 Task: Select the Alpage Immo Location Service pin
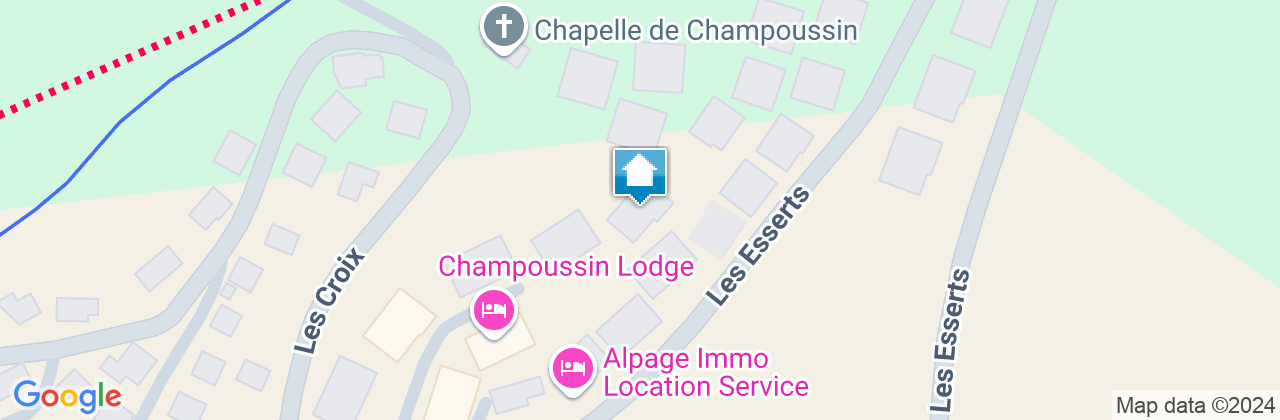point(571,366)
